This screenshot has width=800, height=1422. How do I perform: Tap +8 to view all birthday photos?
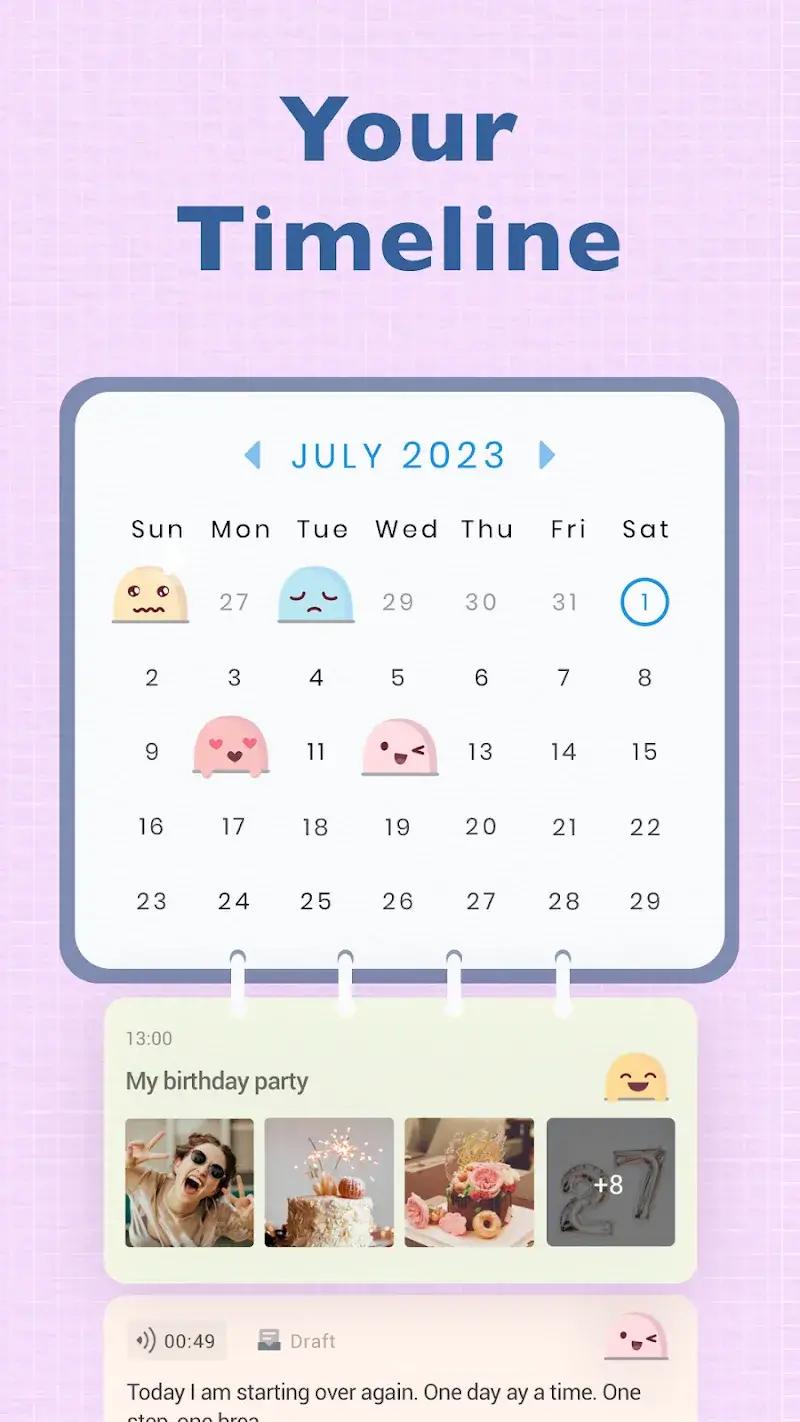pyautogui.click(x=610, y=1182)
